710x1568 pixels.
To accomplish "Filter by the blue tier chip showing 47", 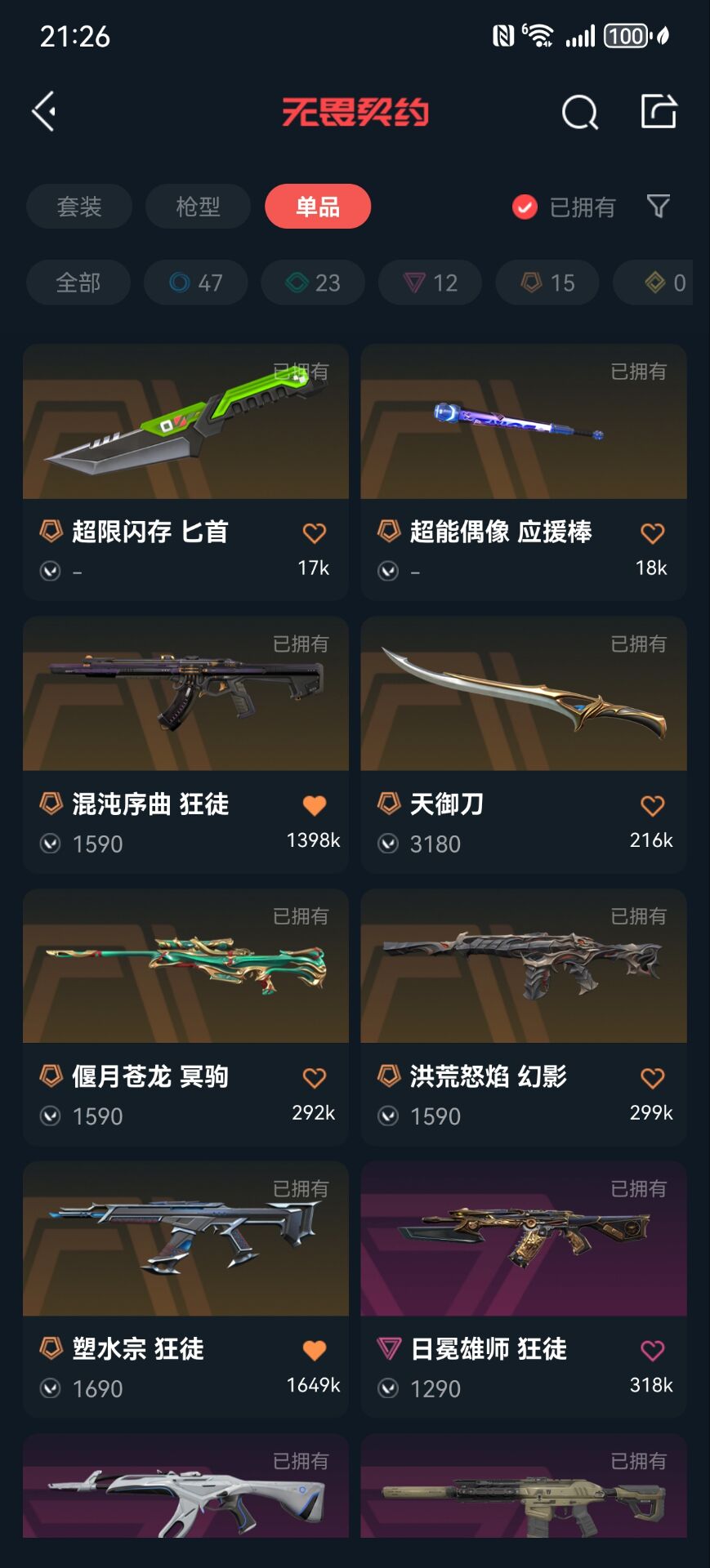I will click(x=196, y=283).
